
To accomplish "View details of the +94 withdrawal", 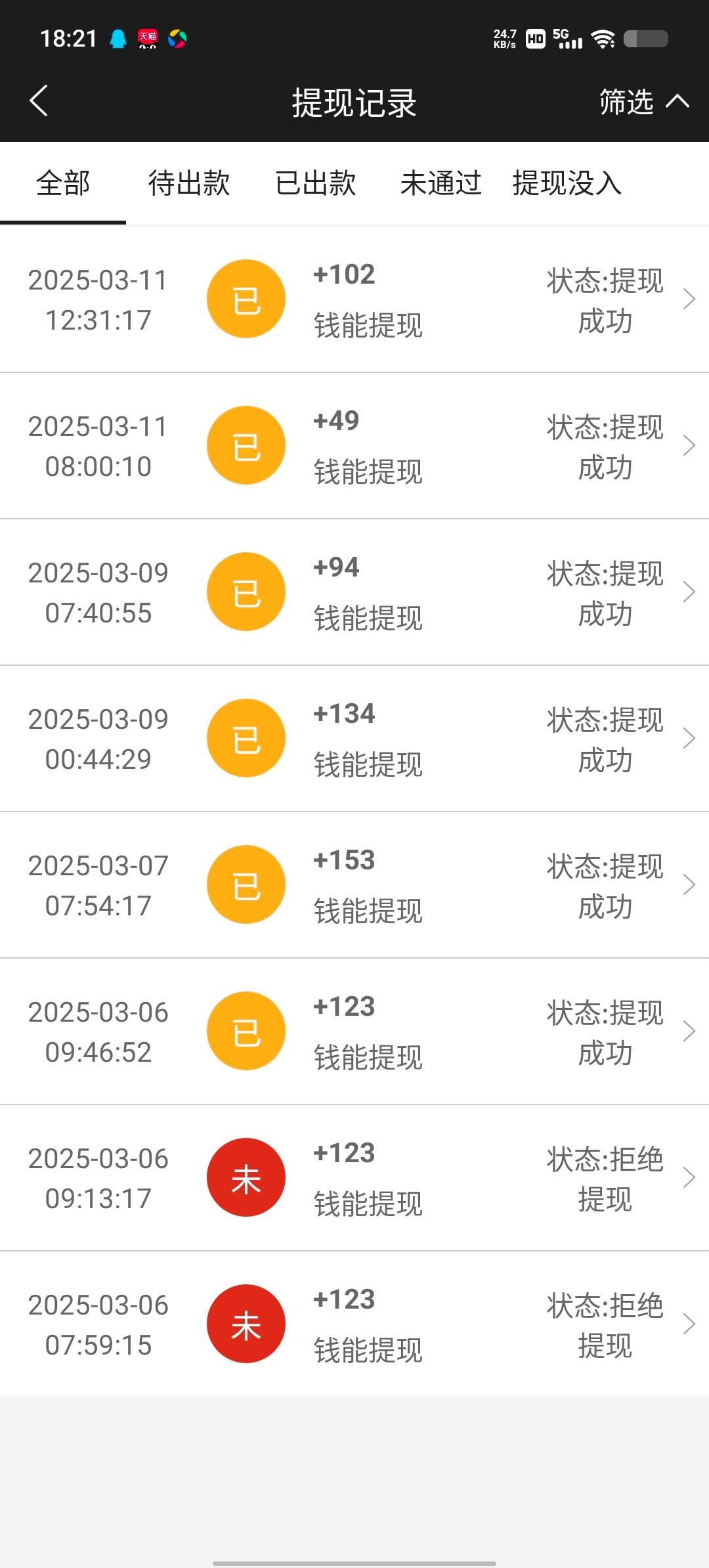I will pyautogui.click(x=354, y=592).
